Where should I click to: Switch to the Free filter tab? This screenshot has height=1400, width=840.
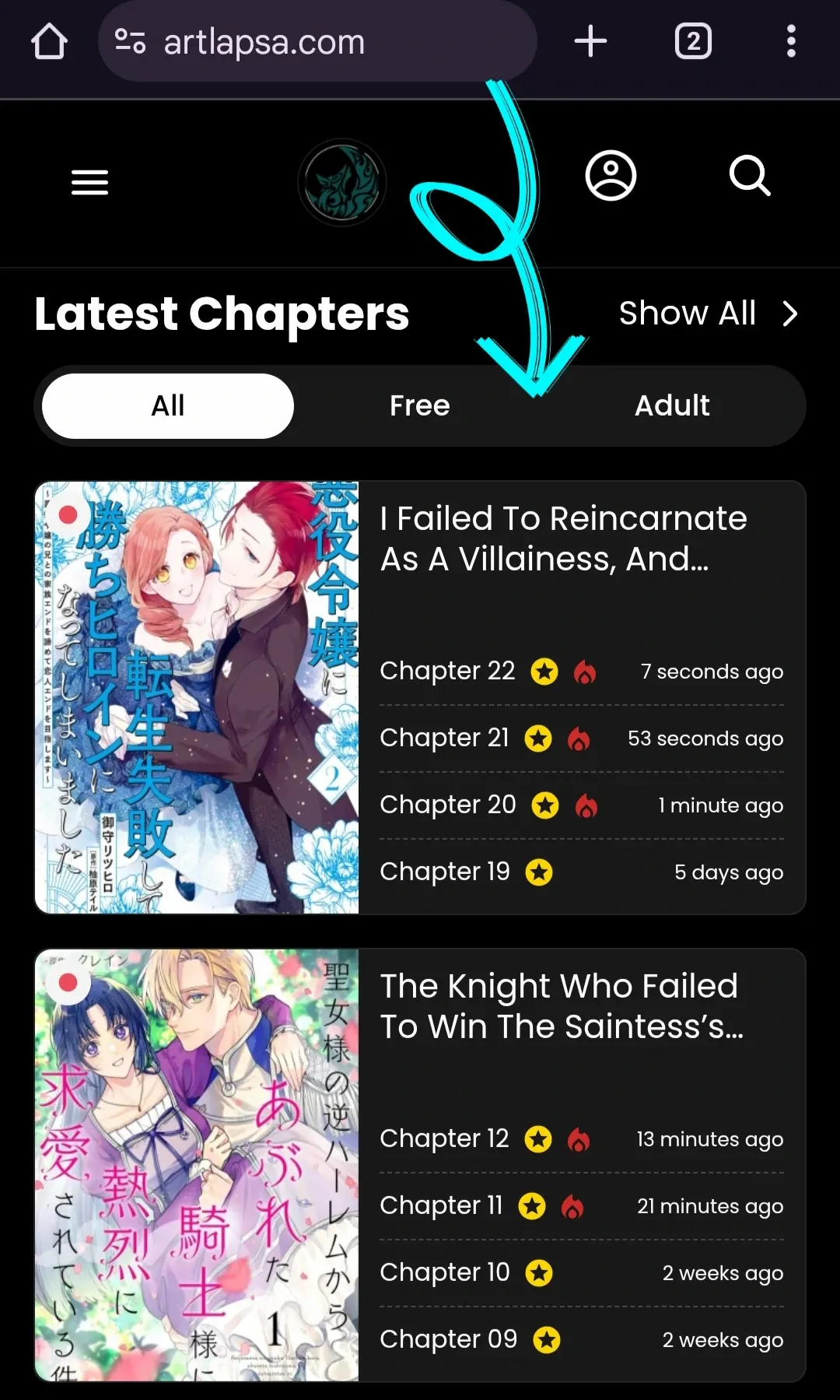pos(419,405)
